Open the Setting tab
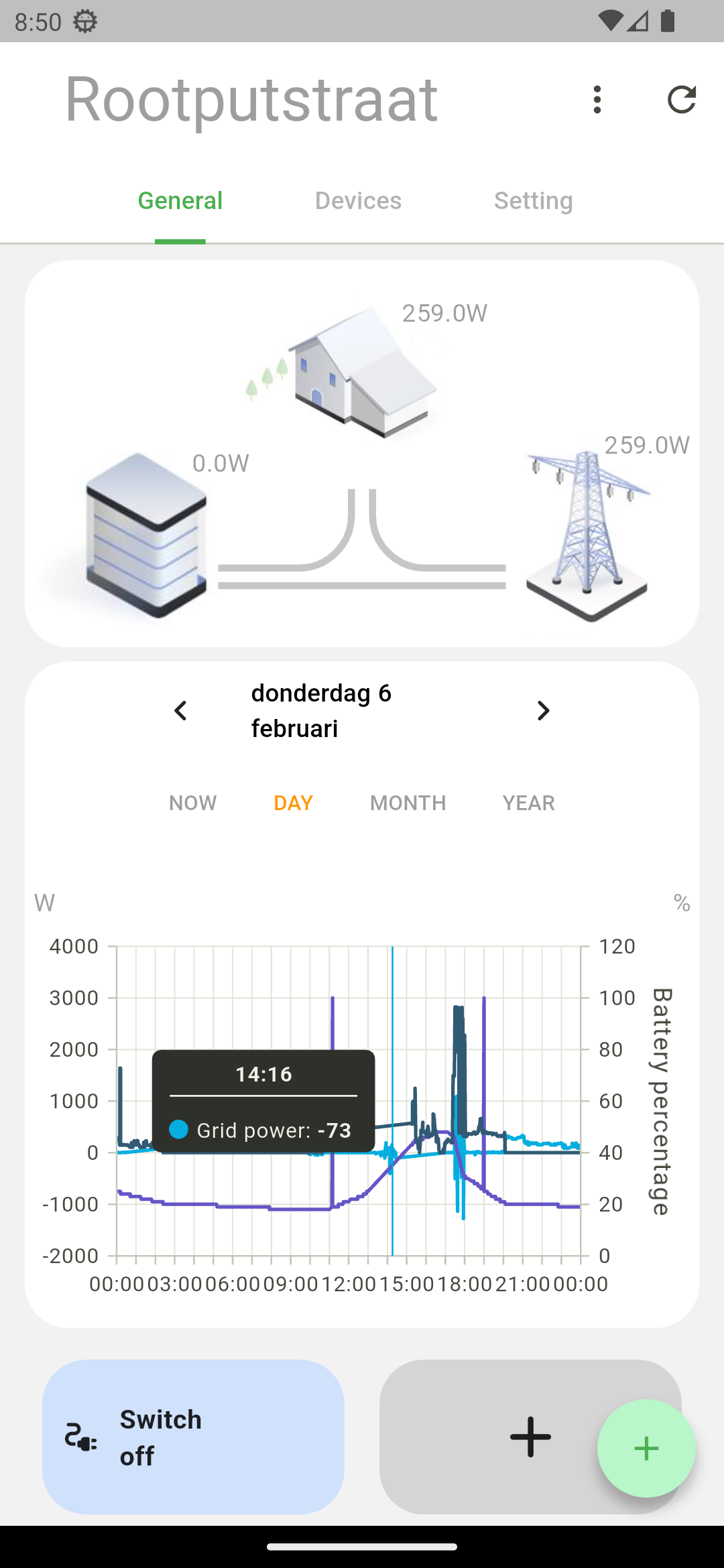724x1568 pixels. [x=533, y=200]
